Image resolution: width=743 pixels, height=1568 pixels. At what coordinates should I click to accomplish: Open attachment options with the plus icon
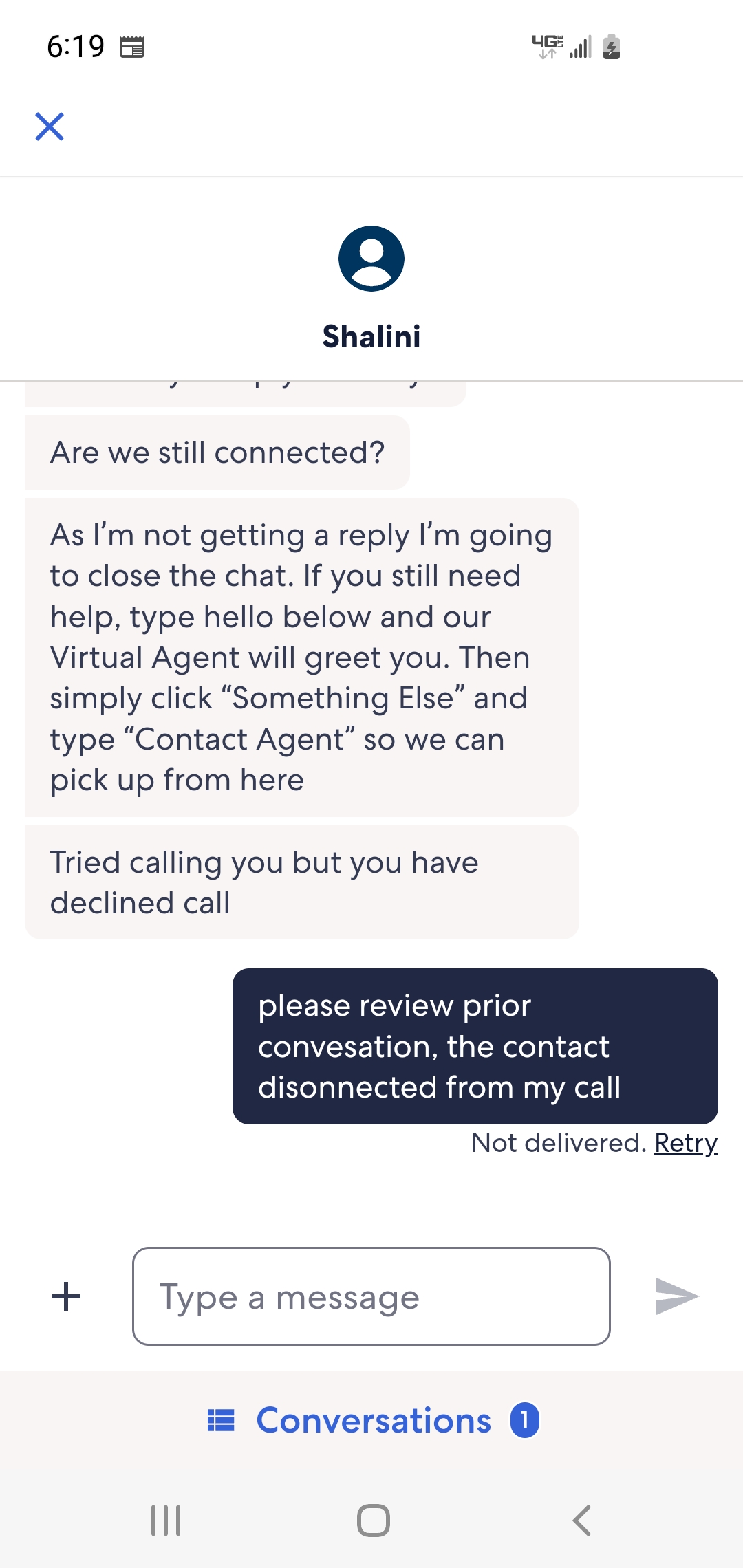(x=65, y=1296)
